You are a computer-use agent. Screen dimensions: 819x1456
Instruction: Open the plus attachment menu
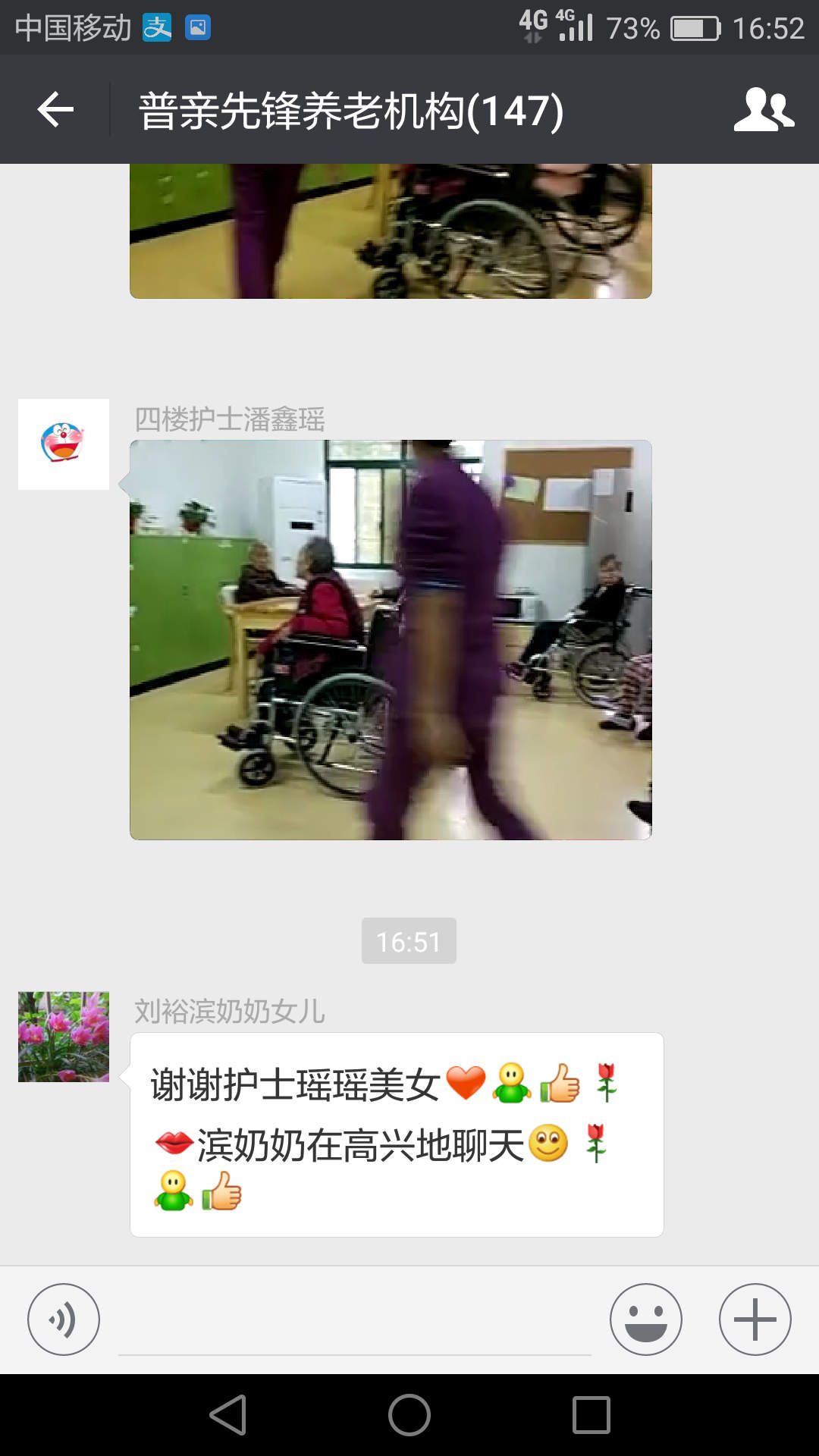coord(755,1319)
